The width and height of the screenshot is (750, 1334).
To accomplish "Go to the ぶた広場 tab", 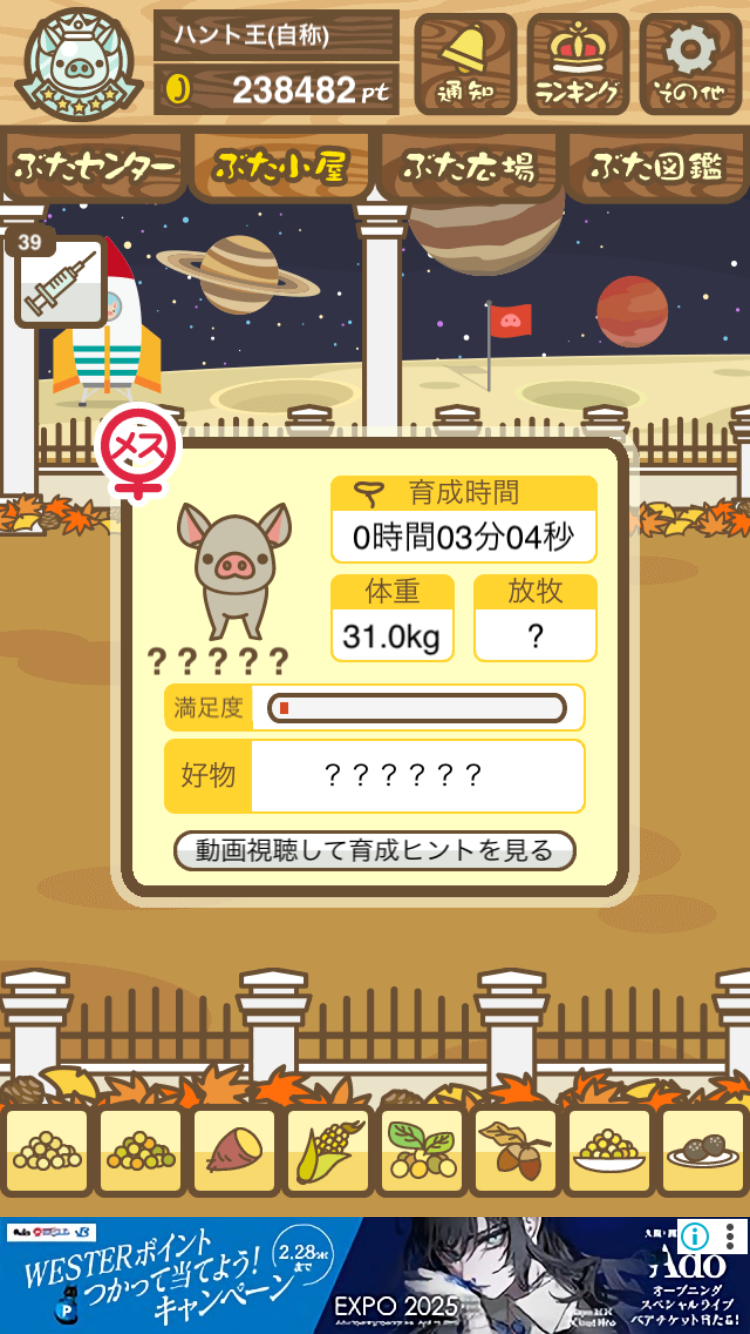I will coord(468,166).
